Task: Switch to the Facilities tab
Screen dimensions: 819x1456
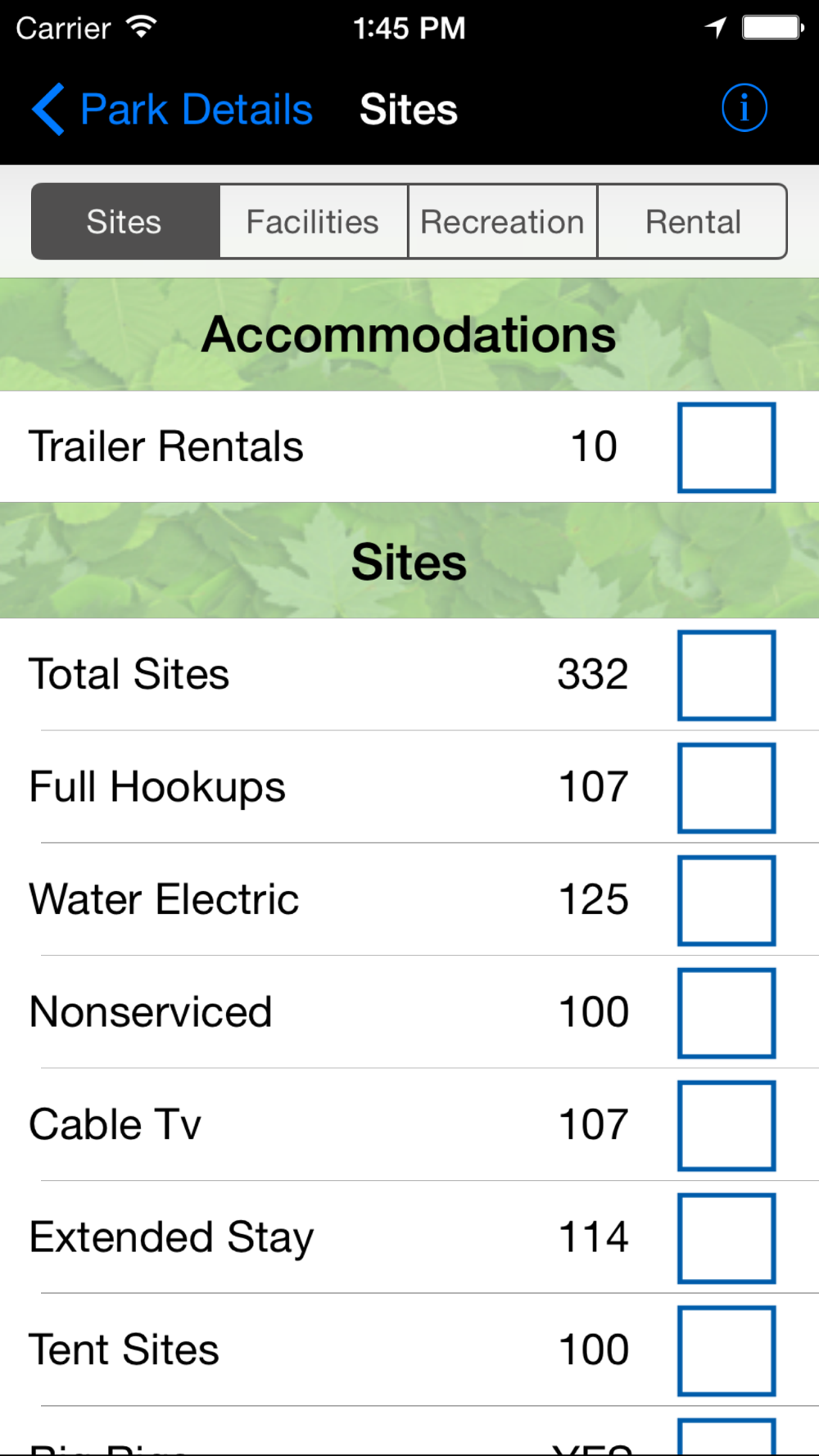Action: (x=314, y=222)
